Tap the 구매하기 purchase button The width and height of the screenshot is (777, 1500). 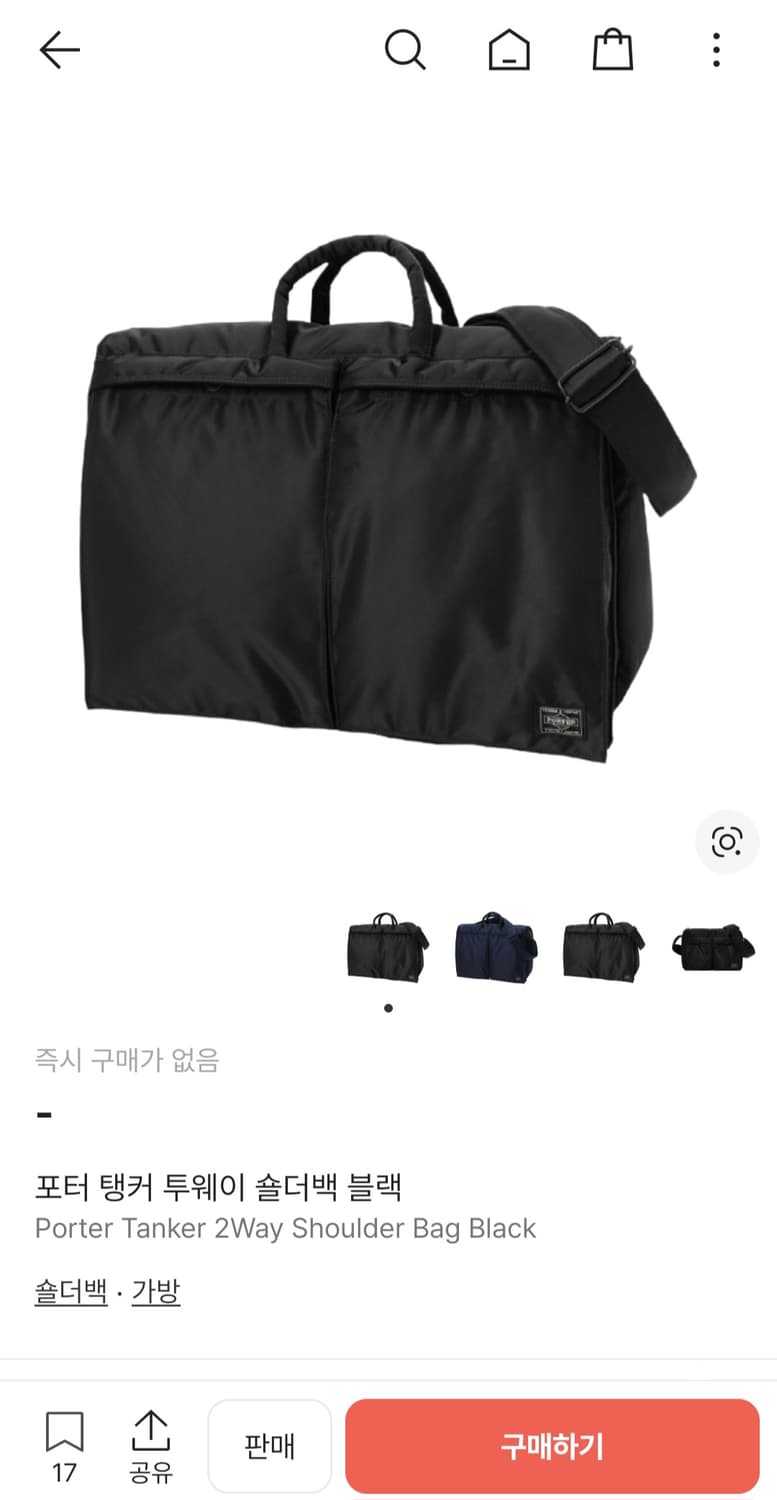click(551, 1445)
